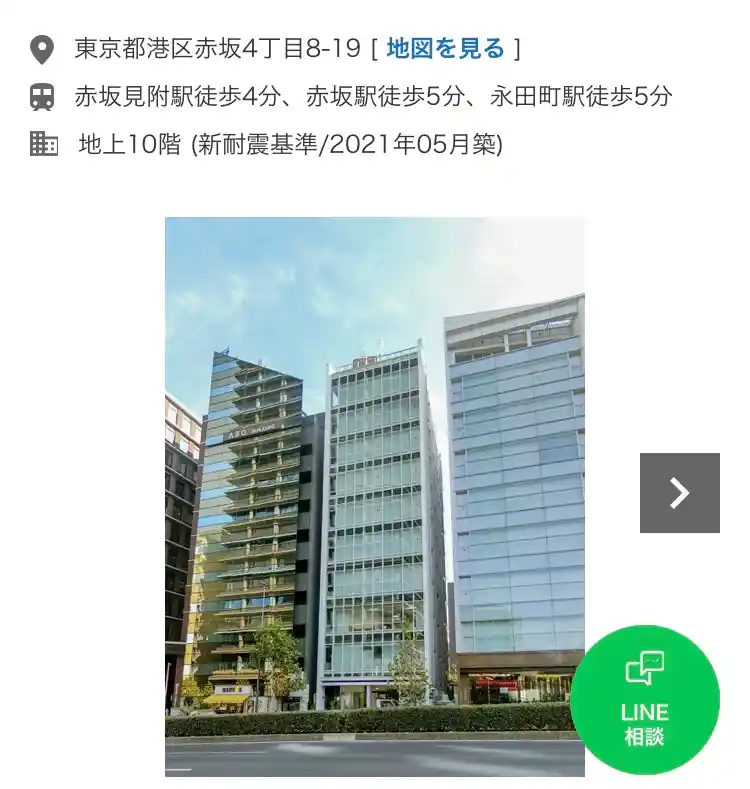Open the 地図を見る map link
The width and height of the screenshot is (750, 789).
(x=445, y=48)
